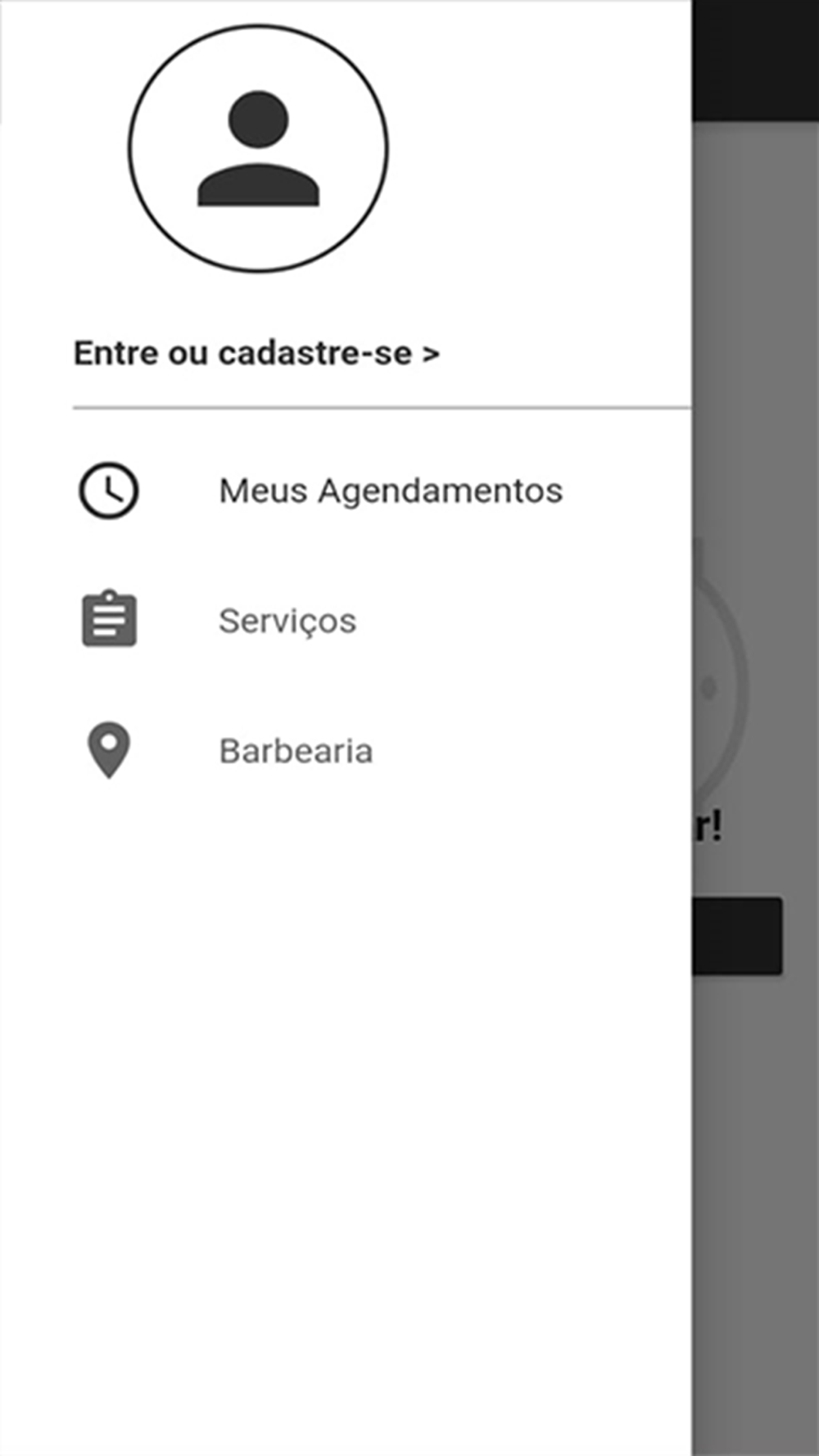Open Meus Agendamentos
819x1456 pixels.
pos(346,491)
